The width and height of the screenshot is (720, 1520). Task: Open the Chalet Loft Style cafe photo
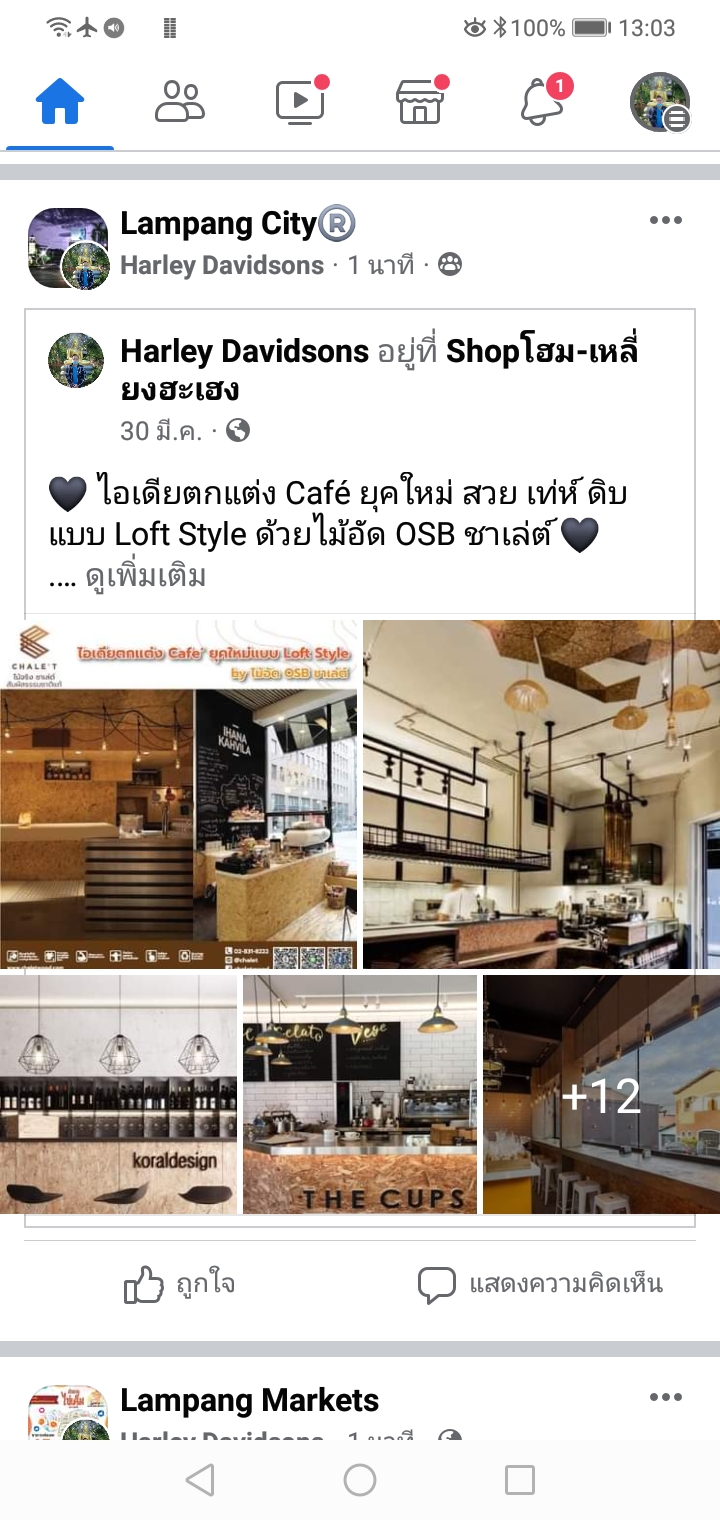click(178, 794)
